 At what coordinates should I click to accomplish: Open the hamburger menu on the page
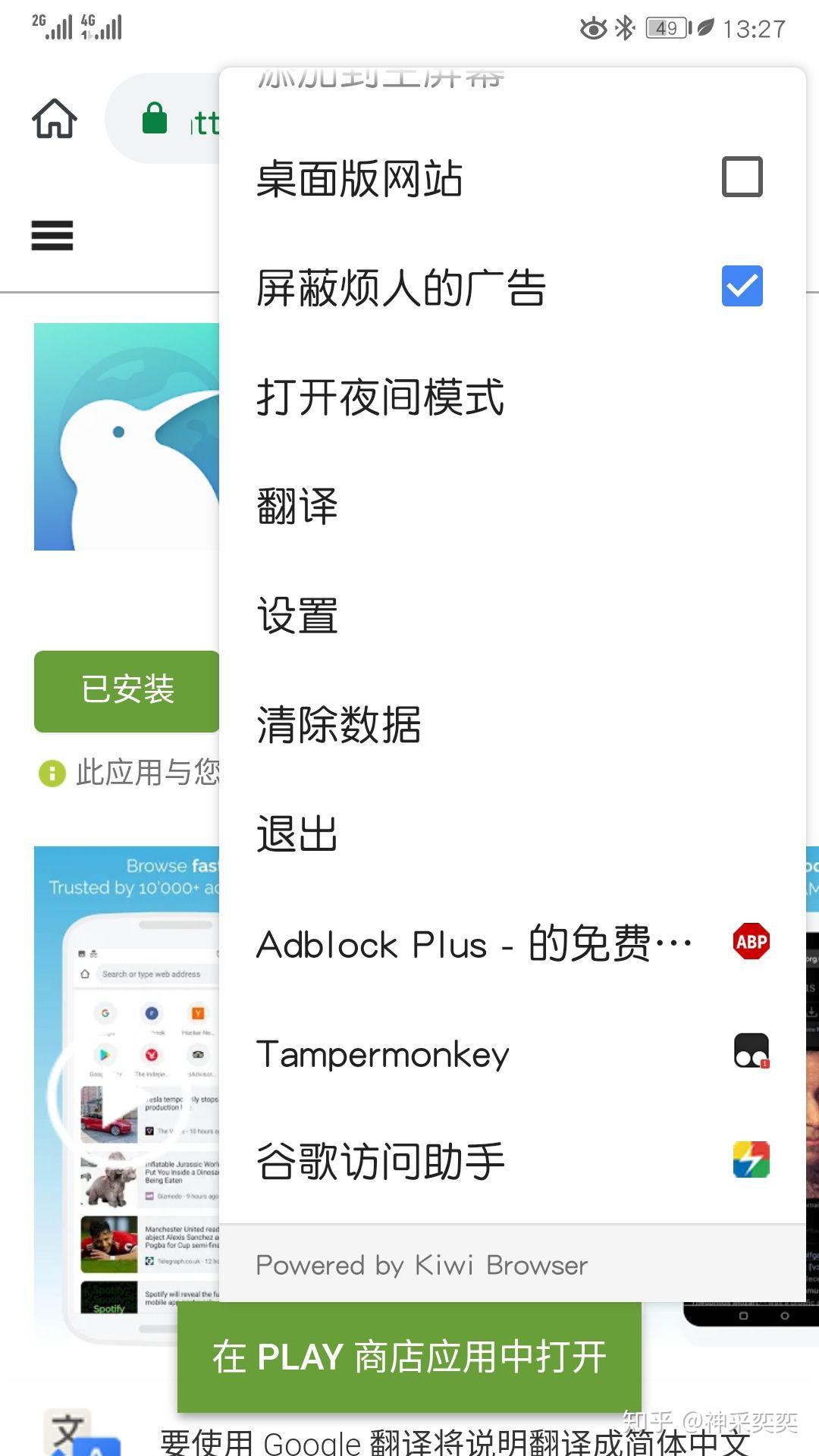click(52, 235)
